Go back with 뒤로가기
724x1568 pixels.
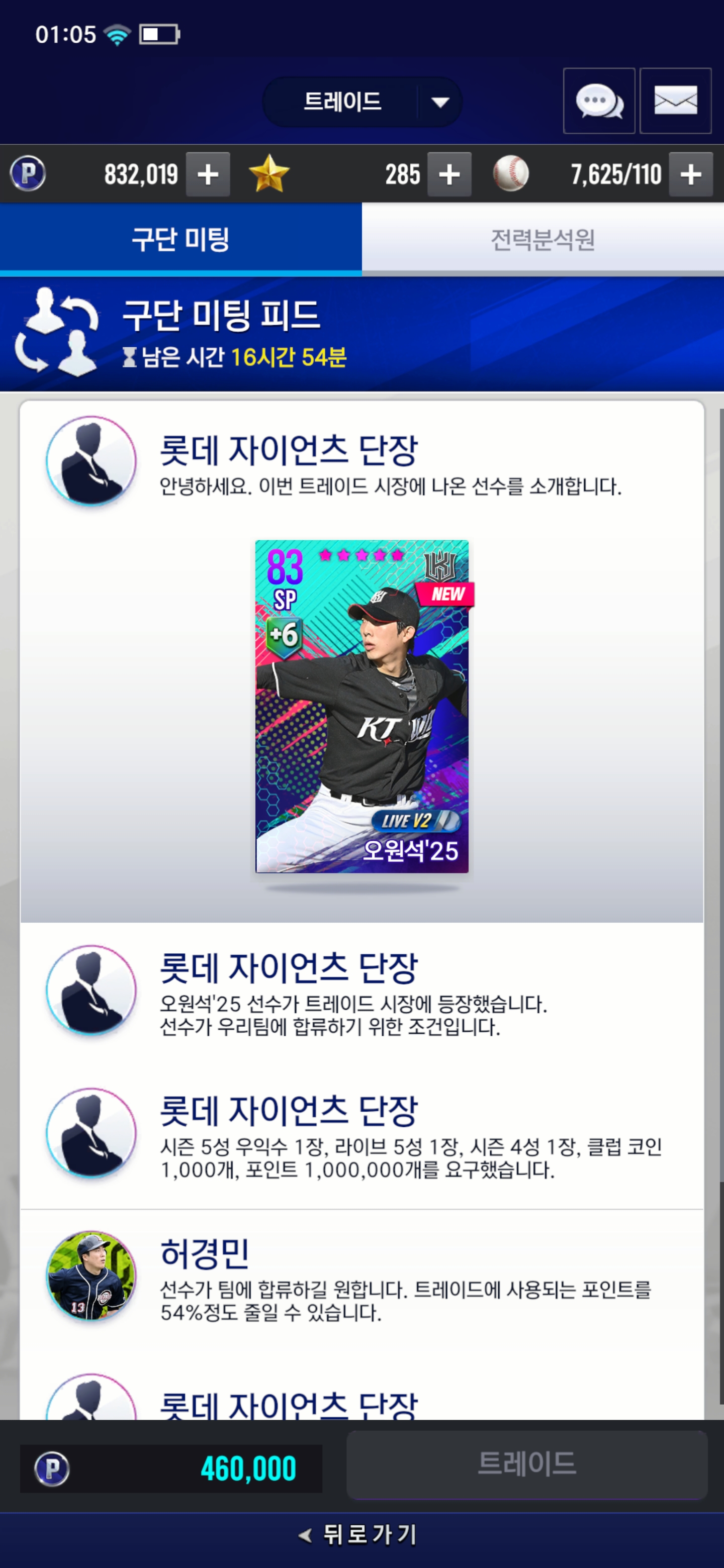click(361, 1534)
